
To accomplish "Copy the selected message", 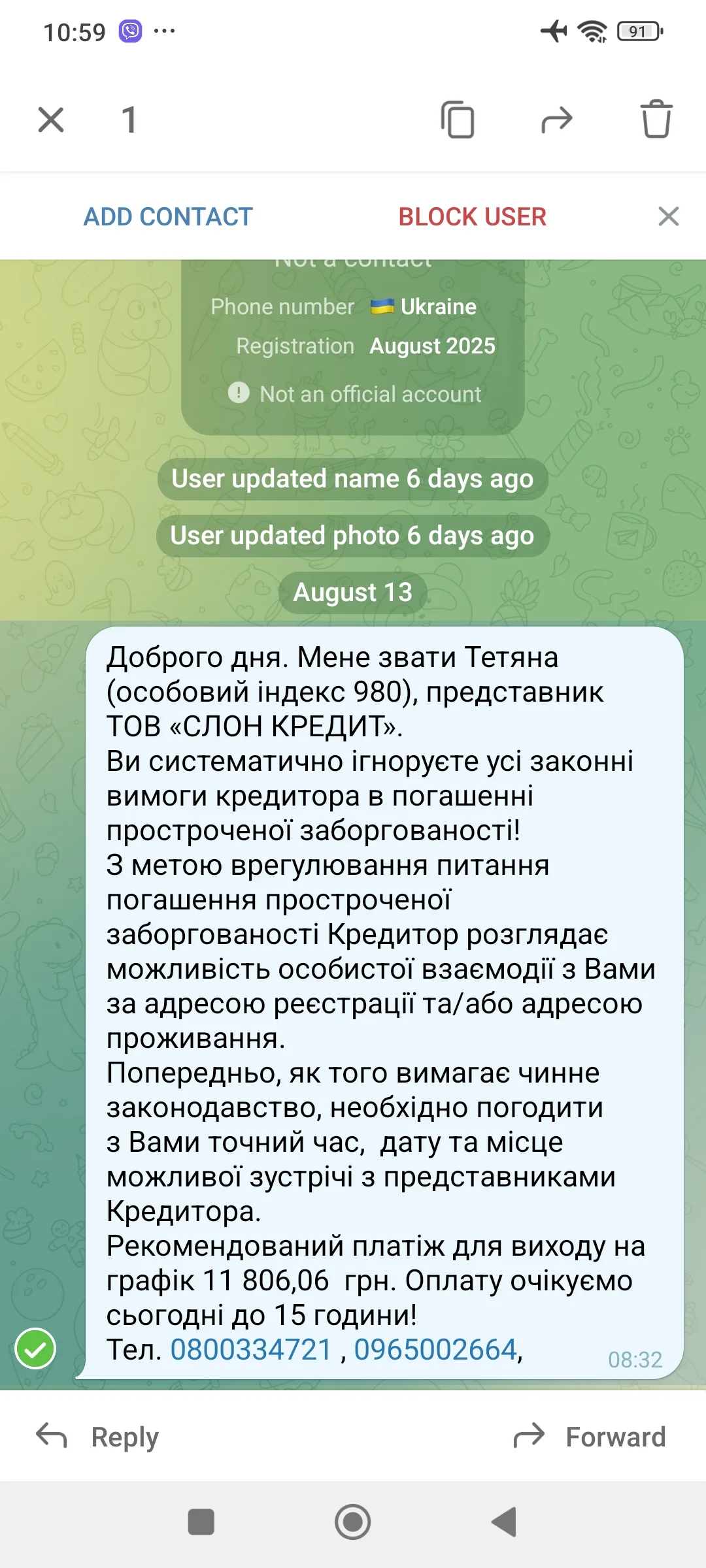I will tap(458, 120).
